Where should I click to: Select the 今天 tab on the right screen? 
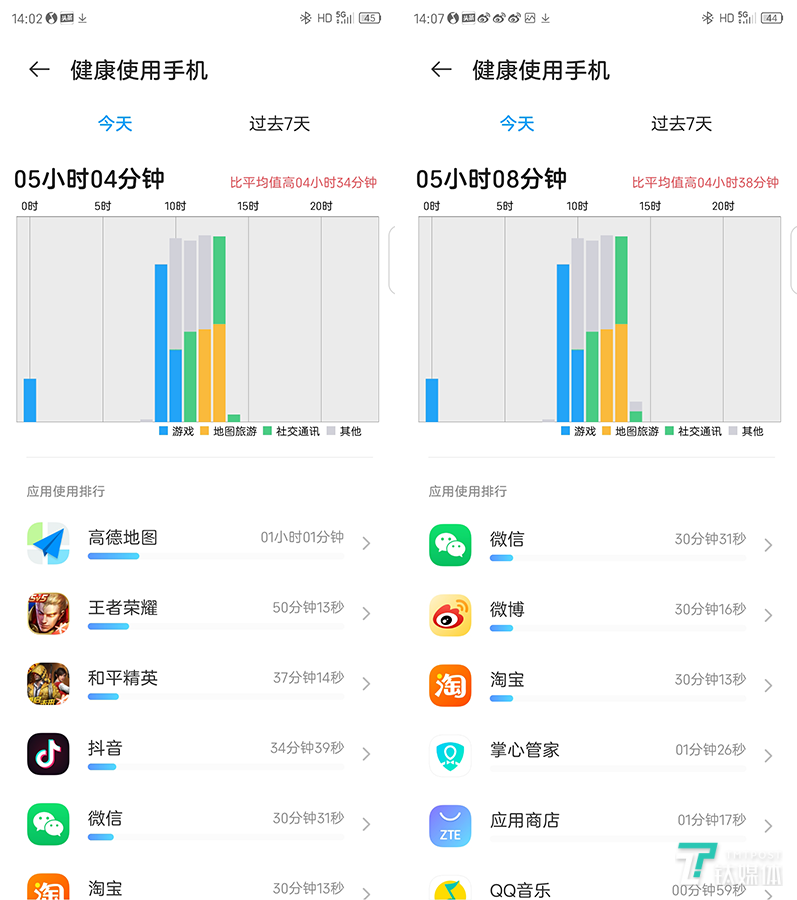click(x=517, y=122)
